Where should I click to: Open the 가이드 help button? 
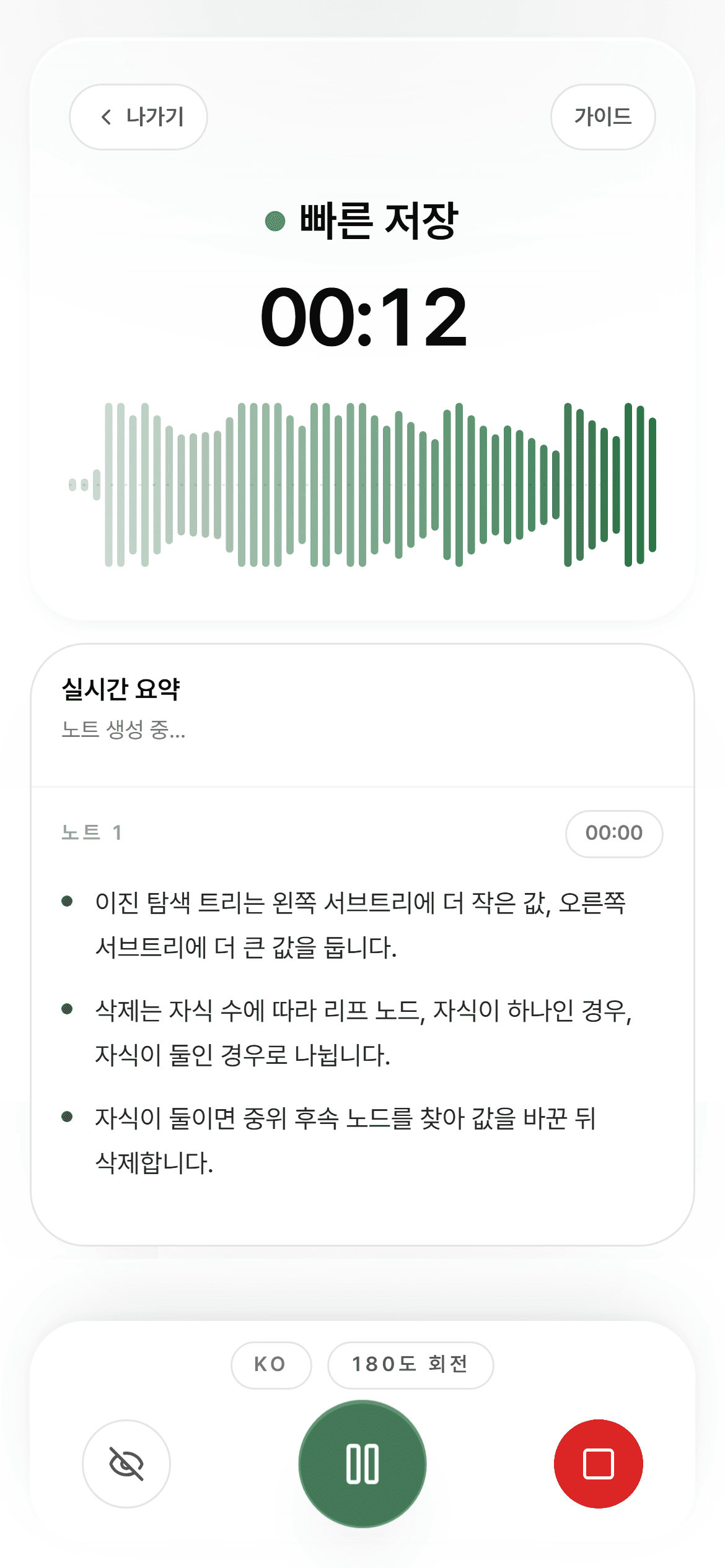click(x=603, y=116)
